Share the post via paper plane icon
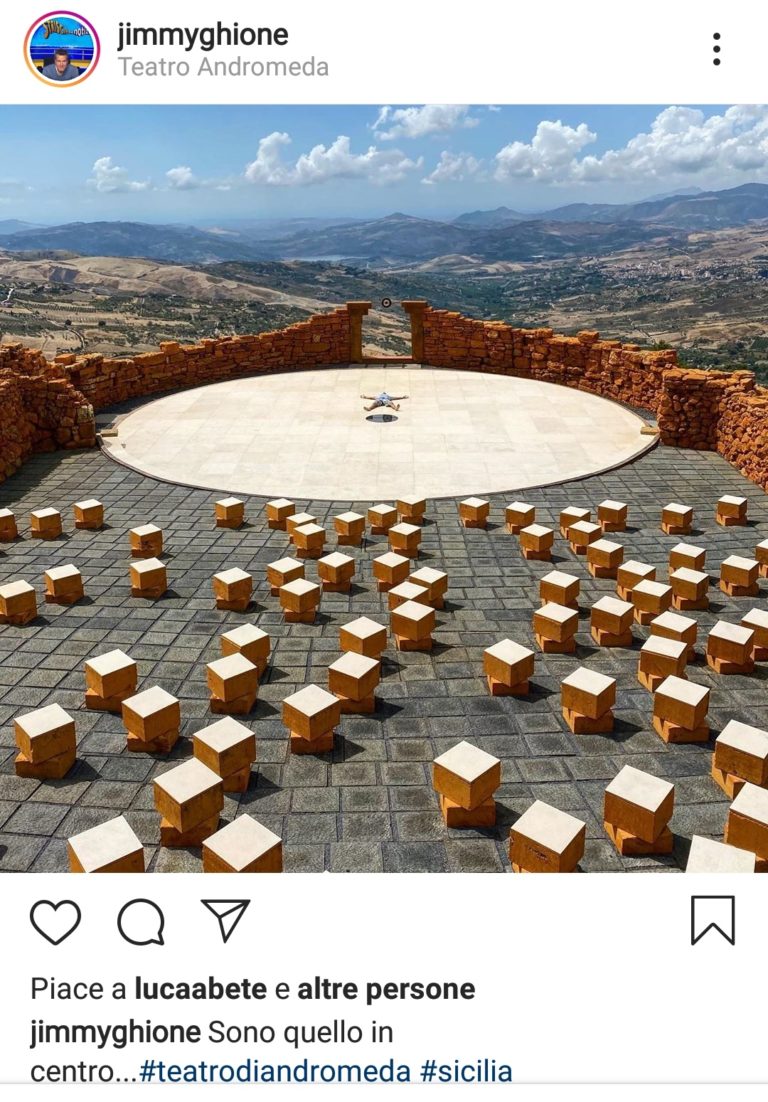The image size is (768, 1102). (225, 920)
